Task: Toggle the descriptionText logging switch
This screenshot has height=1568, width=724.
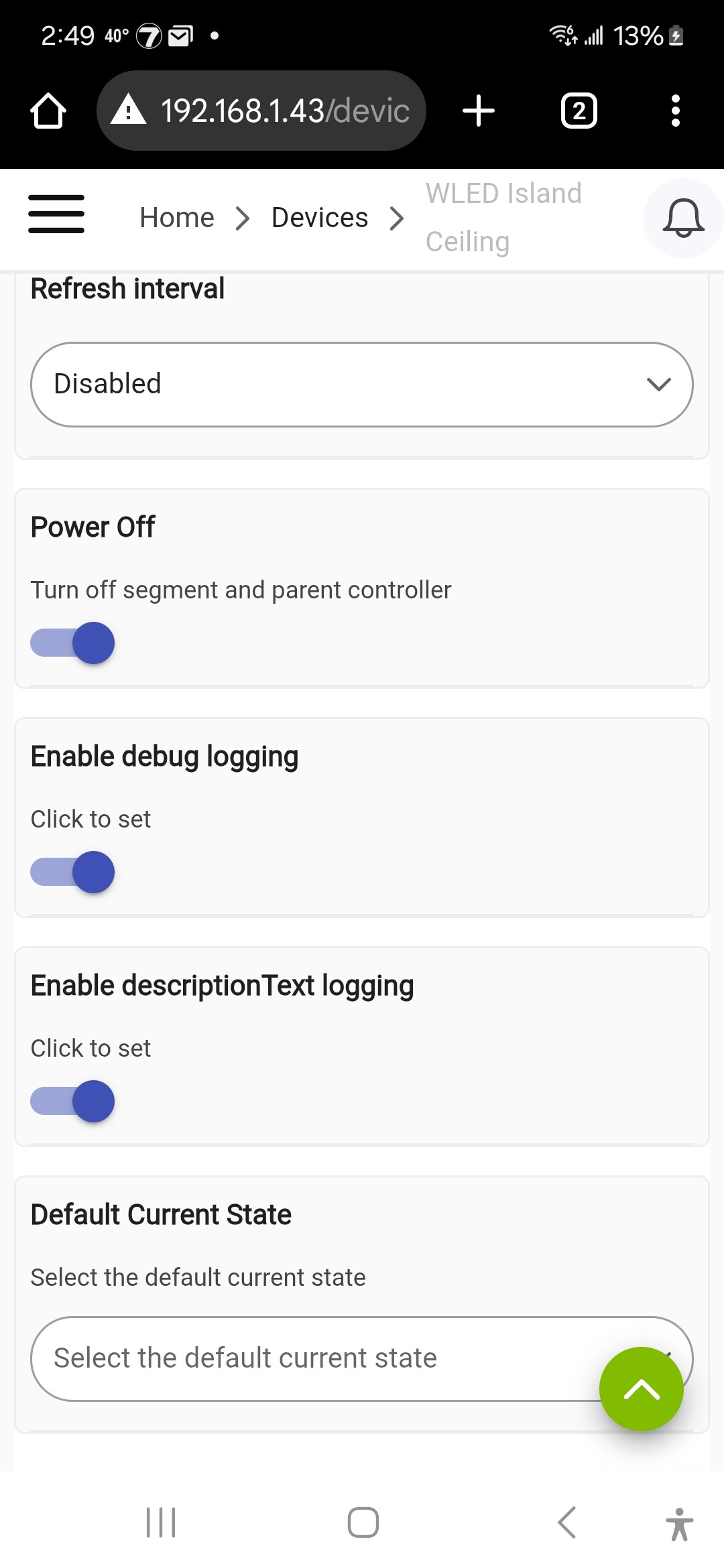Action: 72,1102
